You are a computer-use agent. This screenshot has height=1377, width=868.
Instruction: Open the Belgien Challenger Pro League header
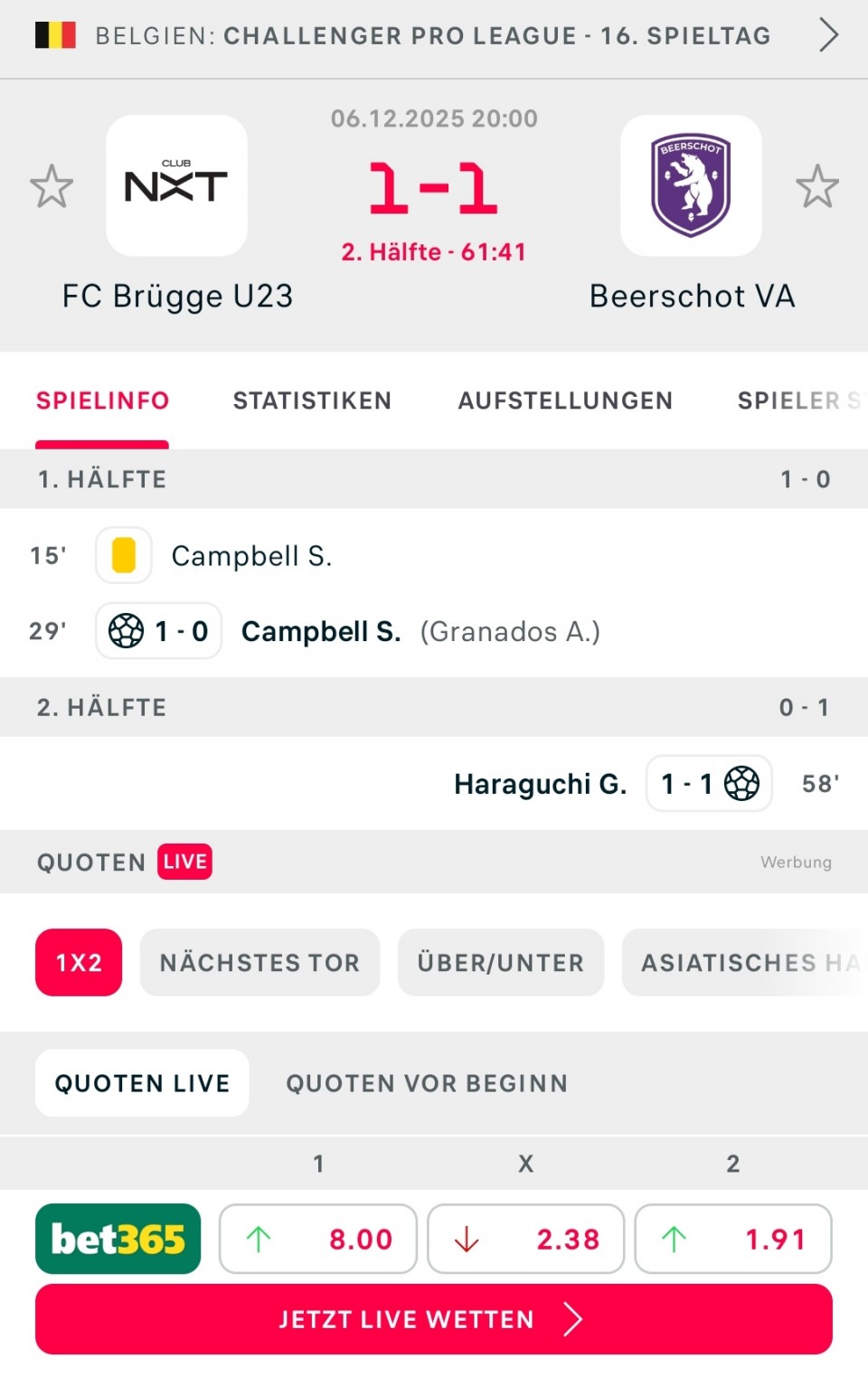click(434, 36)
